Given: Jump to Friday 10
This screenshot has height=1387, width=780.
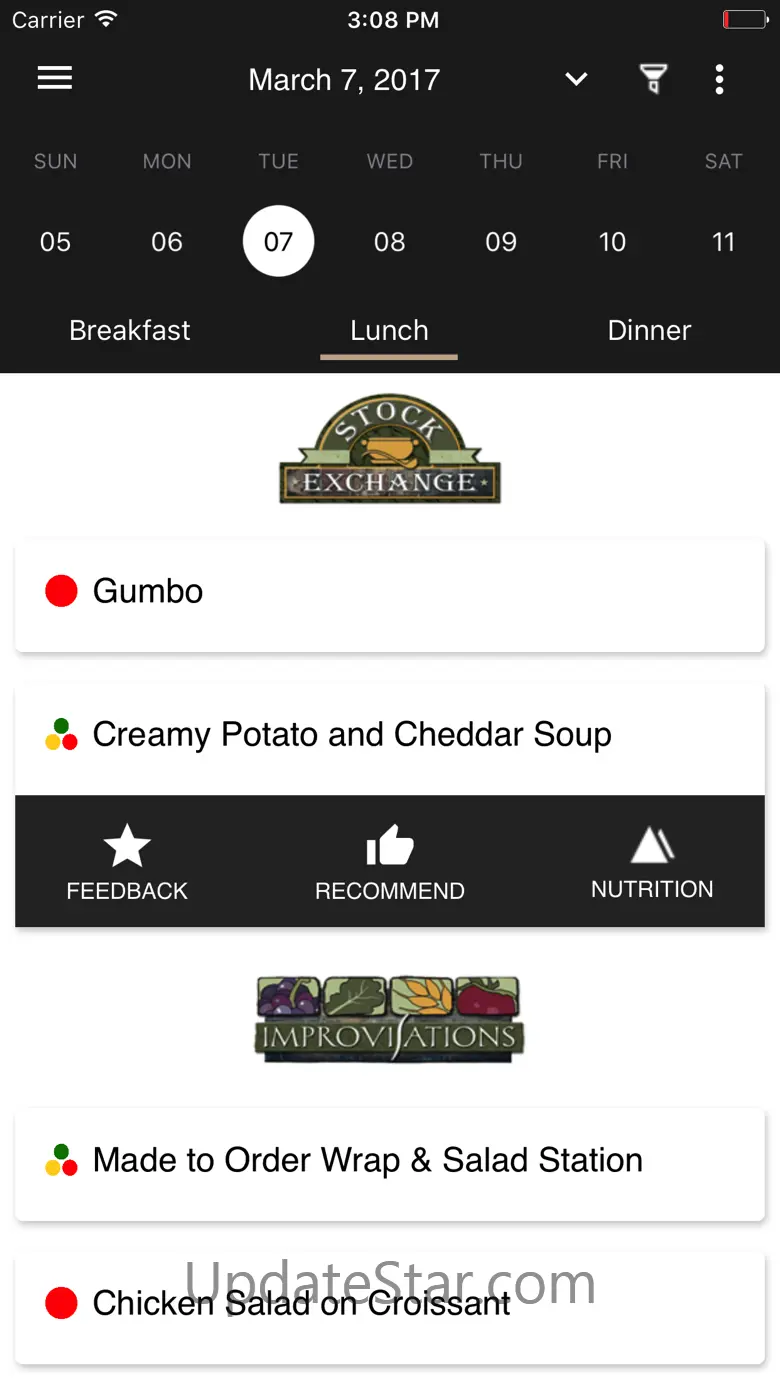Looking at the screenshot, I should tap(612, 241).
